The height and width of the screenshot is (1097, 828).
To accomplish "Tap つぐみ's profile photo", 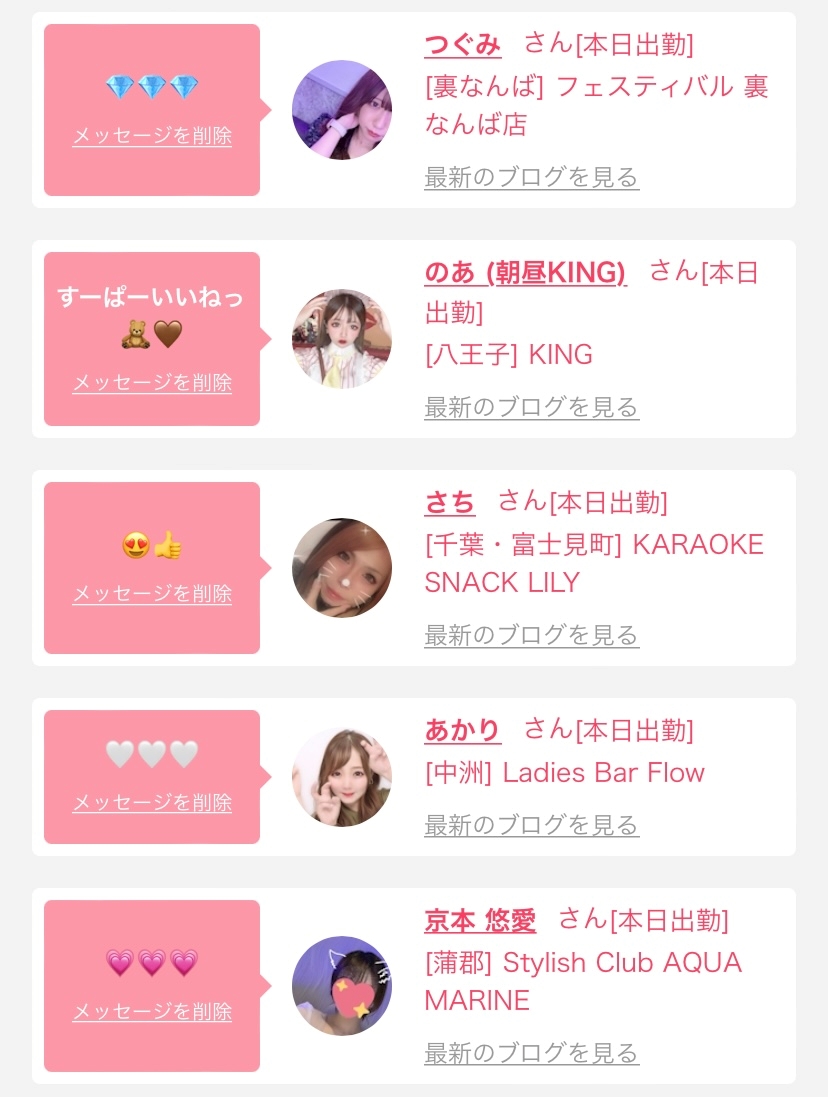I will click(x=342, y=110).
